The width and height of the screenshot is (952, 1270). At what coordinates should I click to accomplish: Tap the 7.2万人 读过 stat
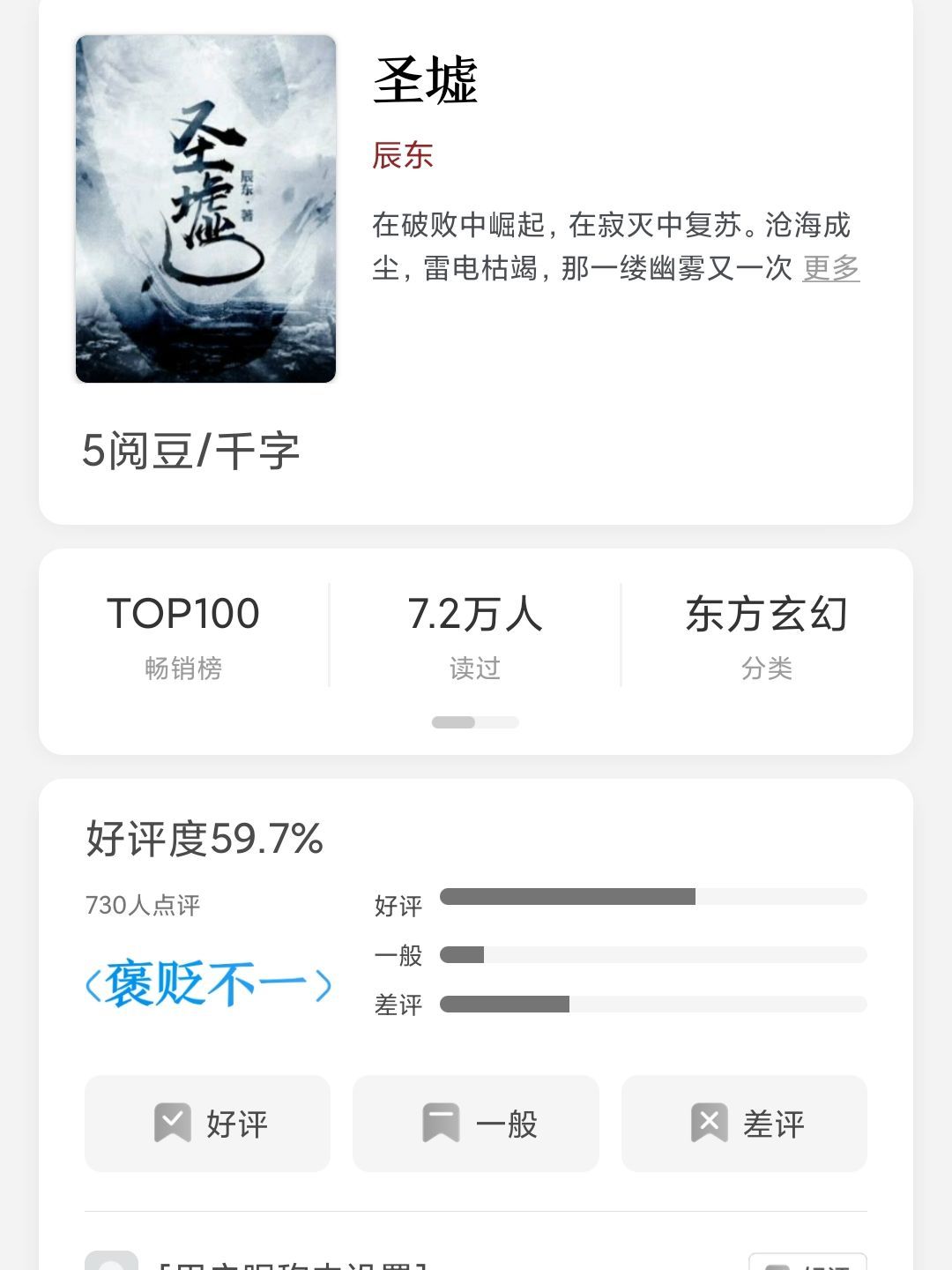tap(475, 635)
